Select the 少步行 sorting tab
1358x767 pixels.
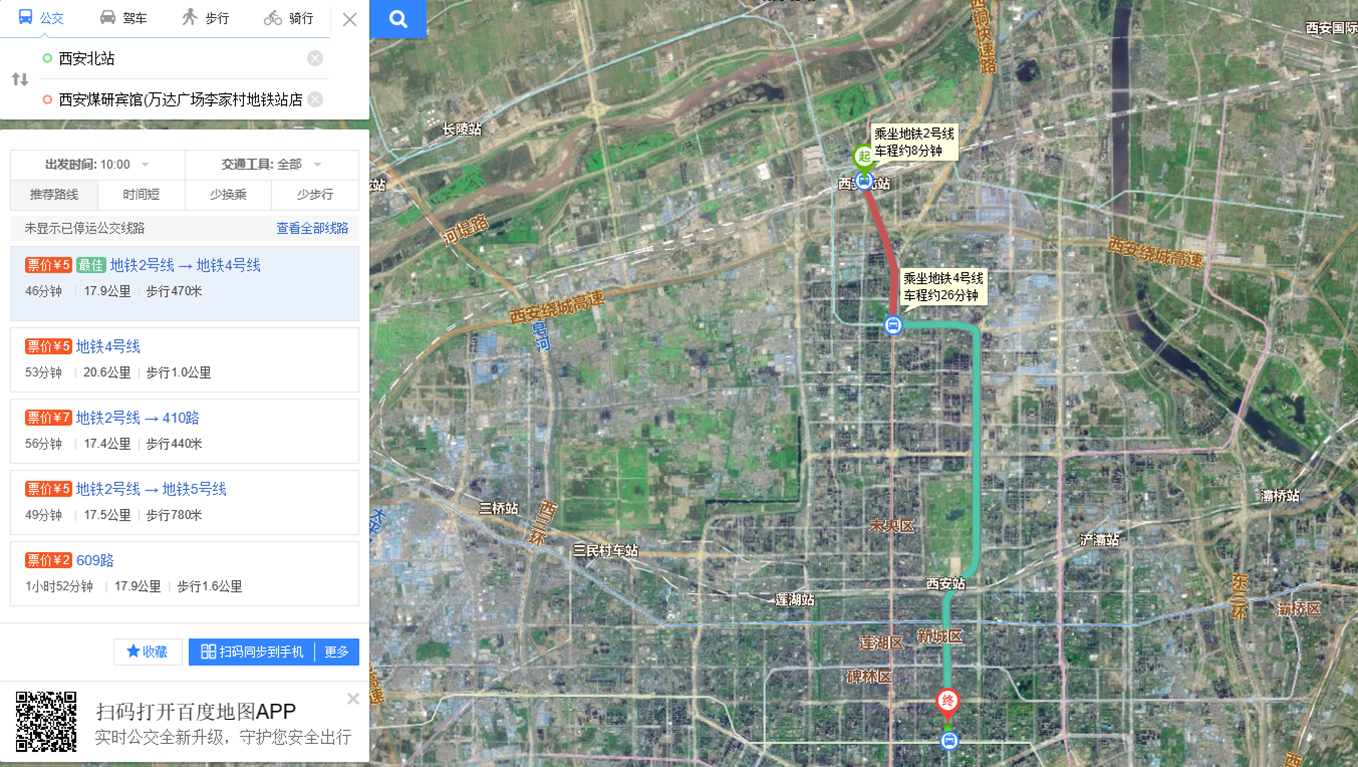coord(315,195)
